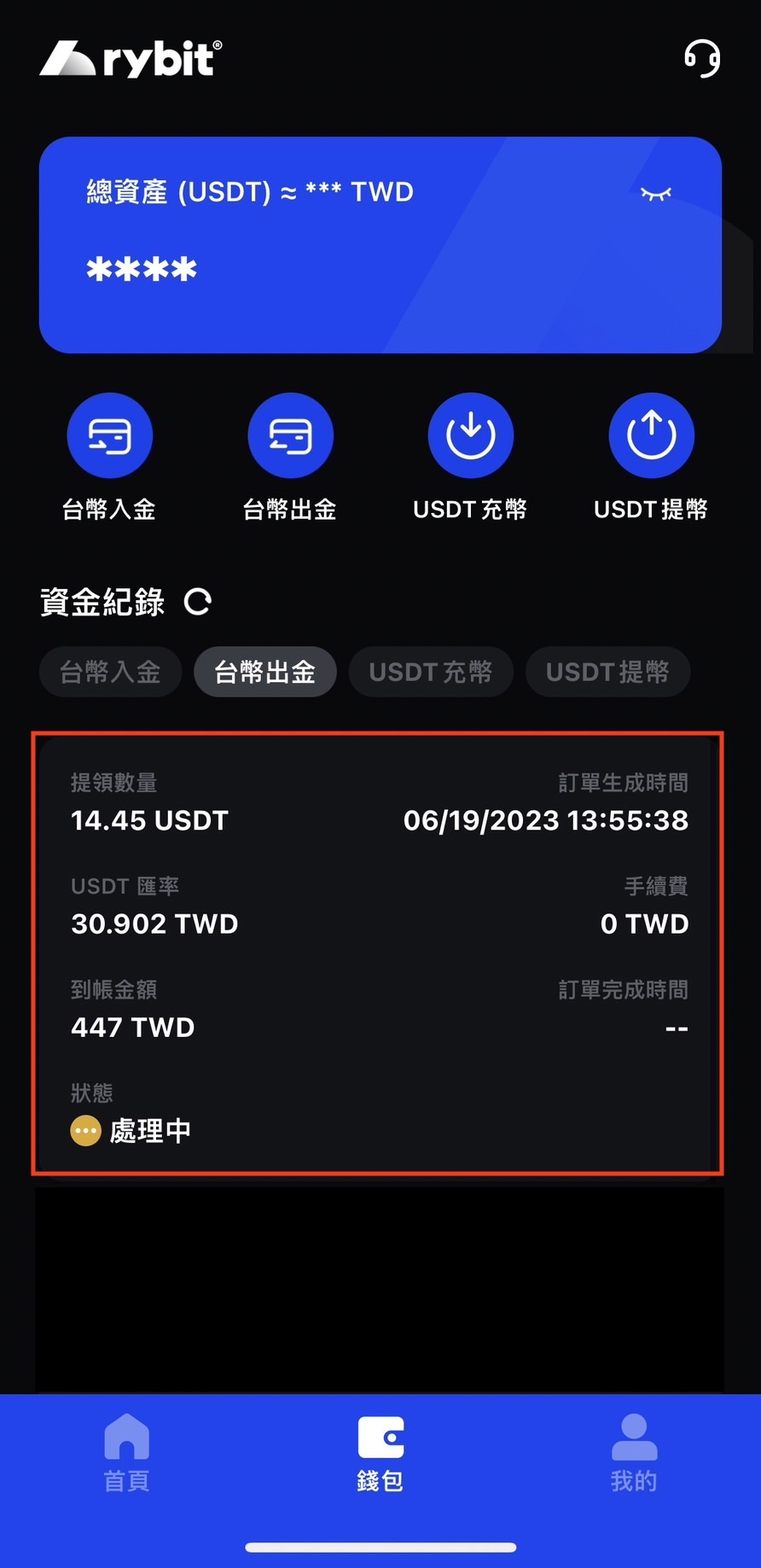Image resolution: width=761 pixels, height=1568 pixels.
Task: Tap the 台幣入金 deposit icon
Action: tap(109, 434)
